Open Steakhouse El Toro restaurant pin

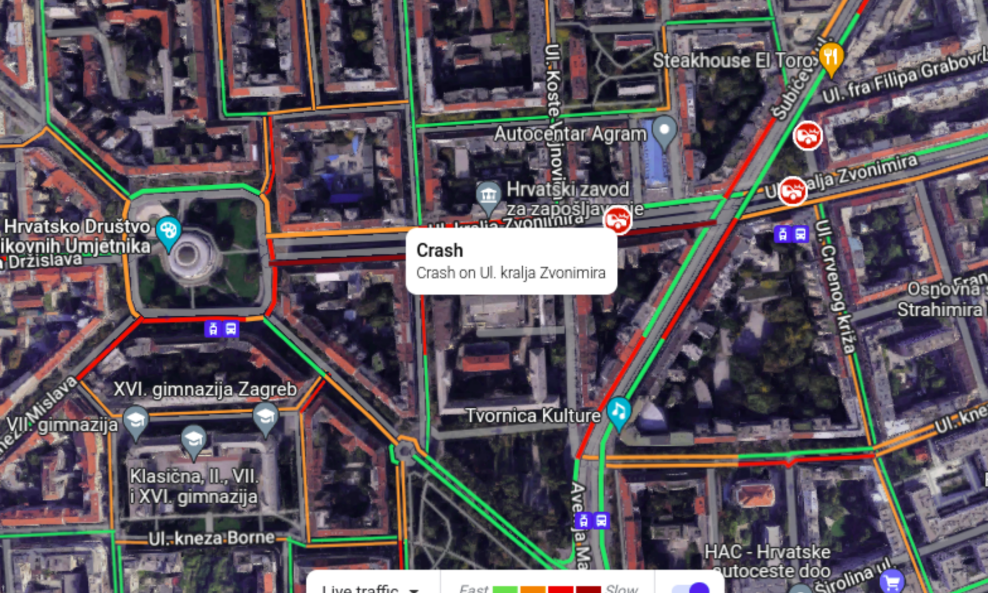pos(831,58)
